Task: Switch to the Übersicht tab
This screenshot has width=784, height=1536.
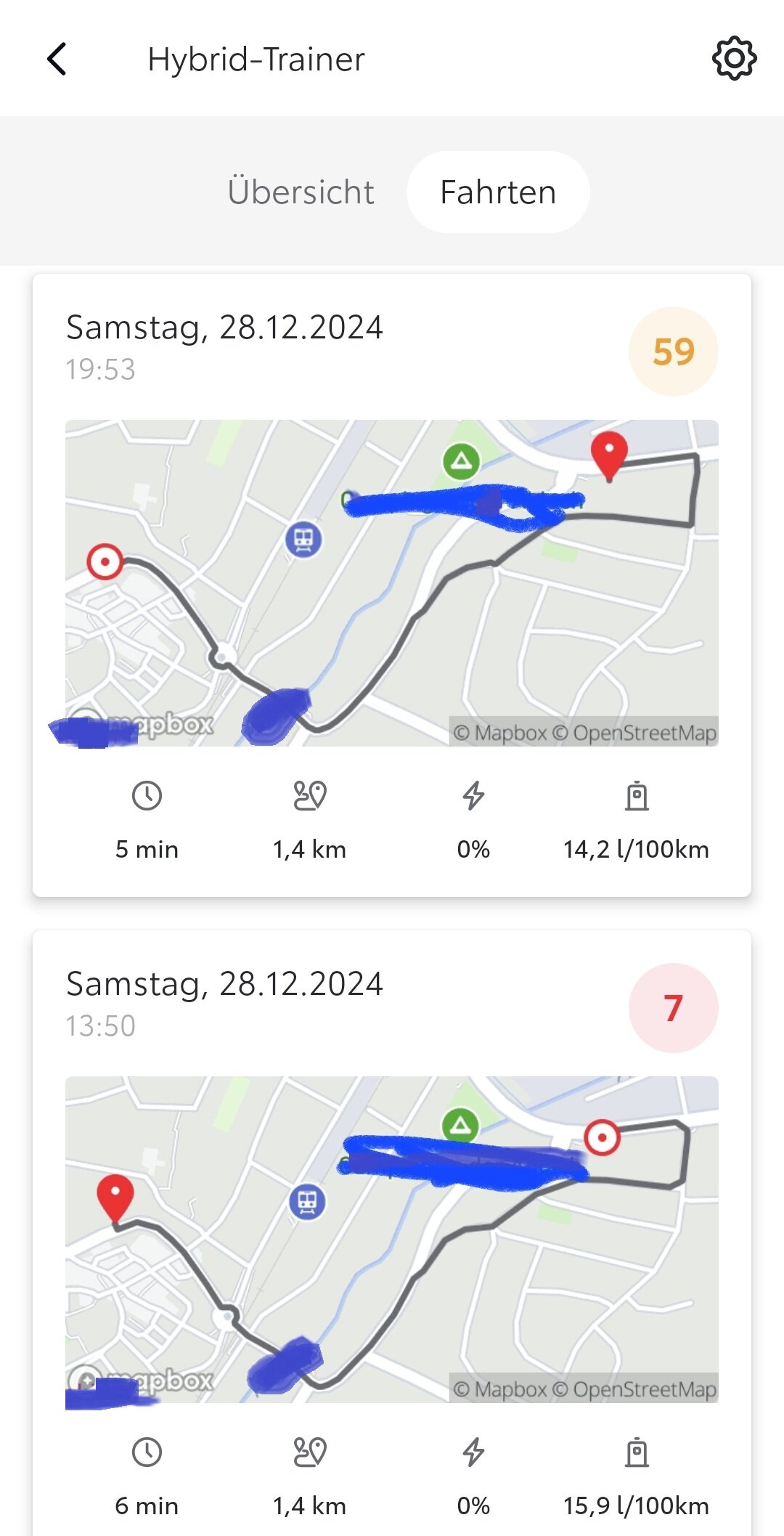Action: click(x=301, y=192)
